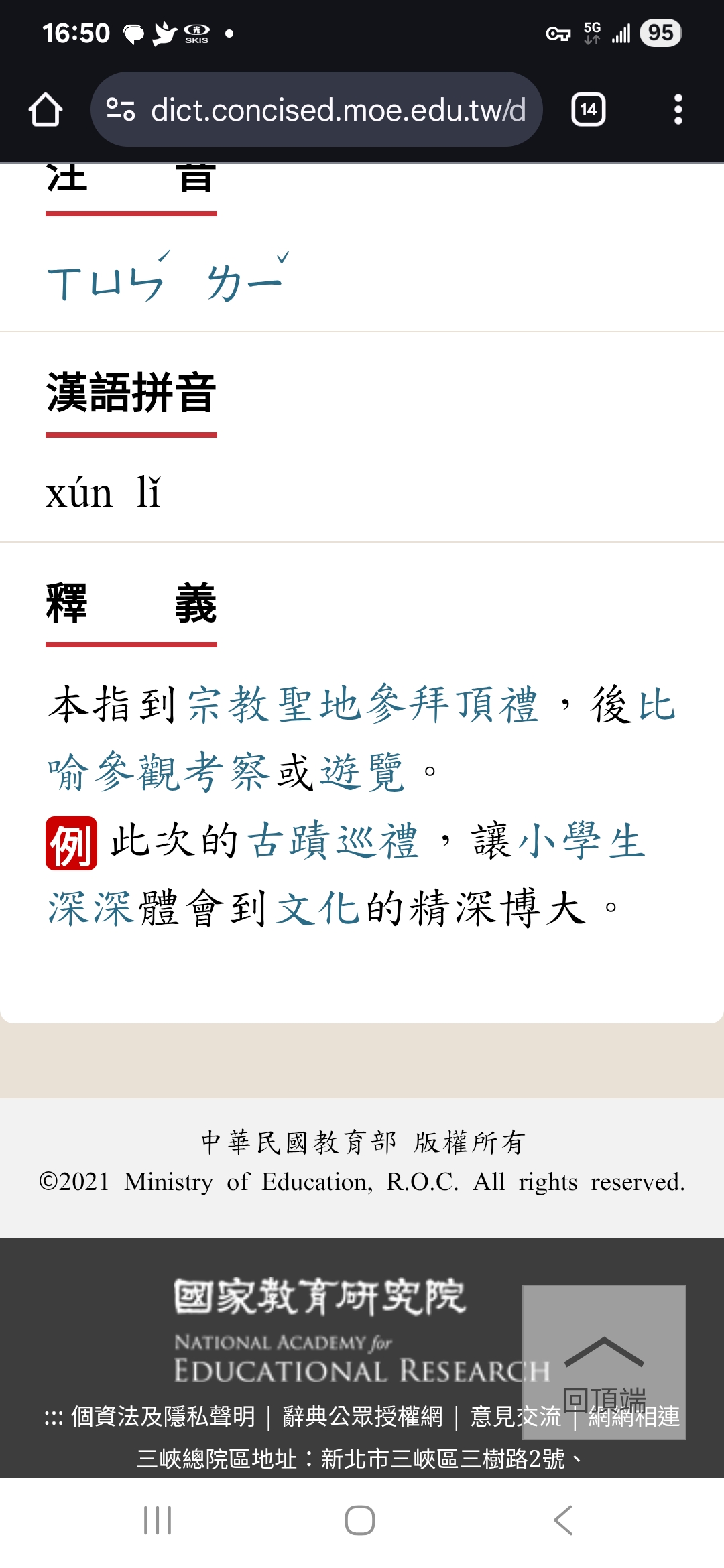Viewport: 724px width, 1568px height.
Task: Tap the 回頂端 back-to-top button
Action: click(604, 1362)
